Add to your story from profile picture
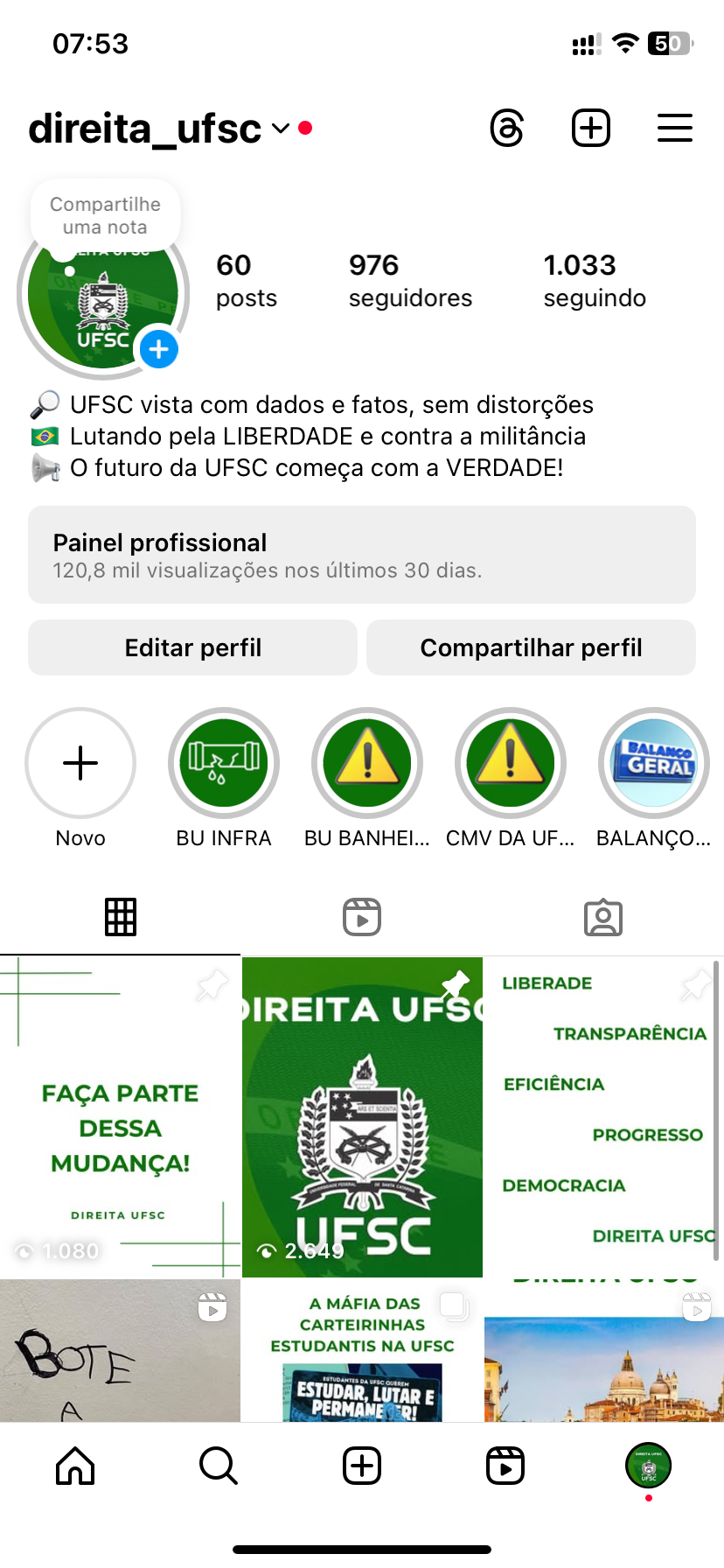 [159, 349]
